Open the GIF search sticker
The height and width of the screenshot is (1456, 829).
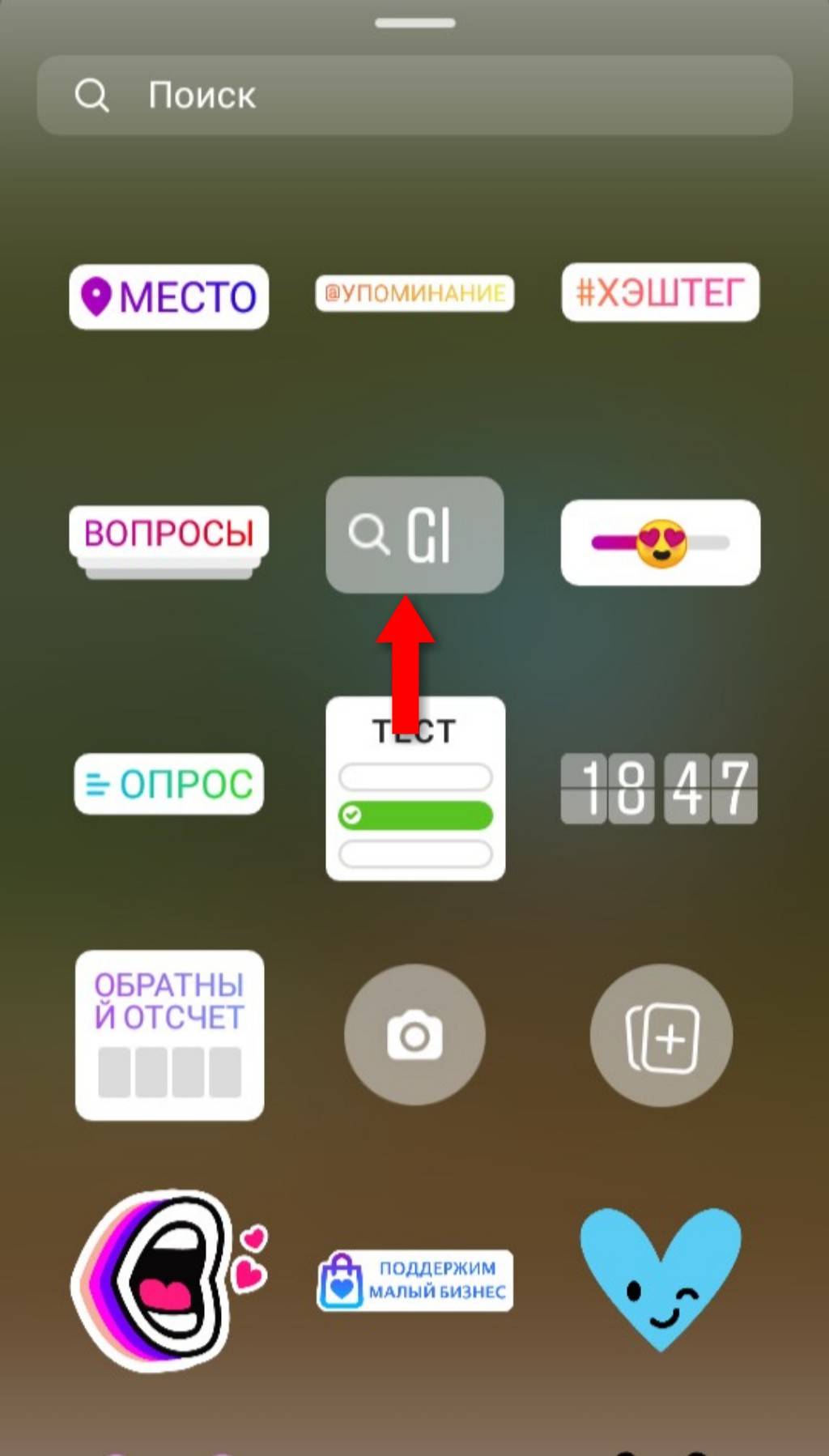pos(414,534)
